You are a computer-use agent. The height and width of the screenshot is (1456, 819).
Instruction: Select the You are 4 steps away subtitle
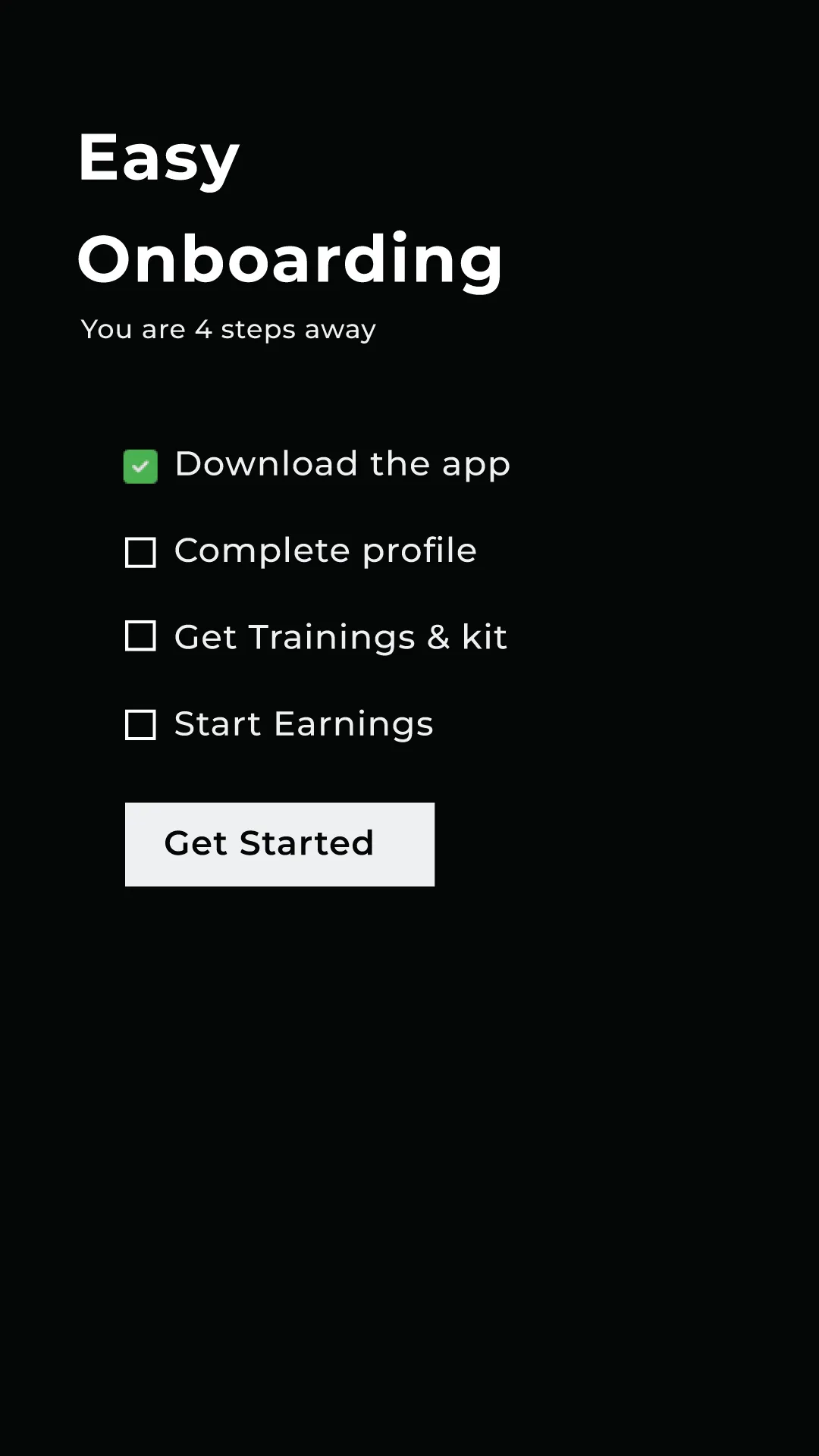coord(227,329)
